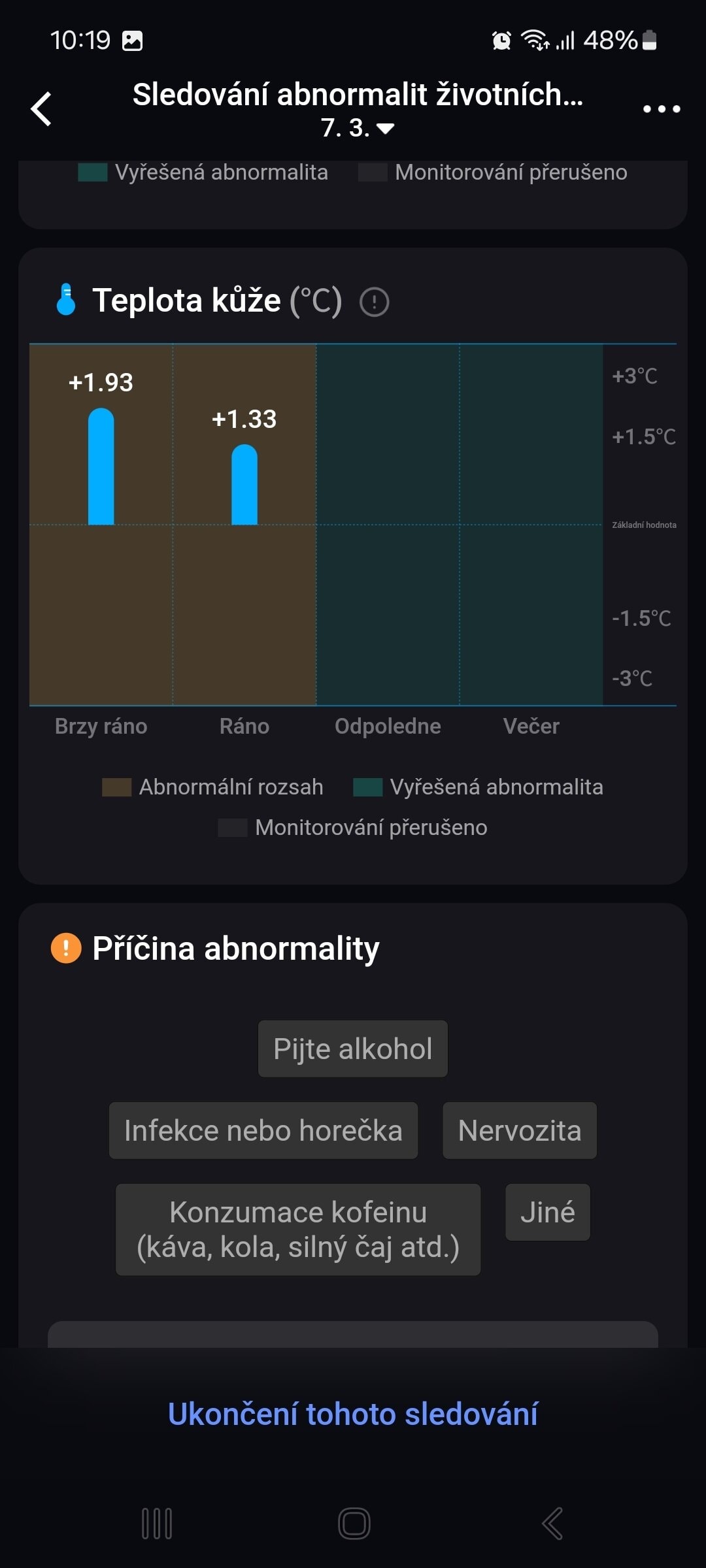Choose Infekce nebo horečka as cause
Viewport: 706px width, 1568px height.
pyautogui.click(x=263, y=1130)
